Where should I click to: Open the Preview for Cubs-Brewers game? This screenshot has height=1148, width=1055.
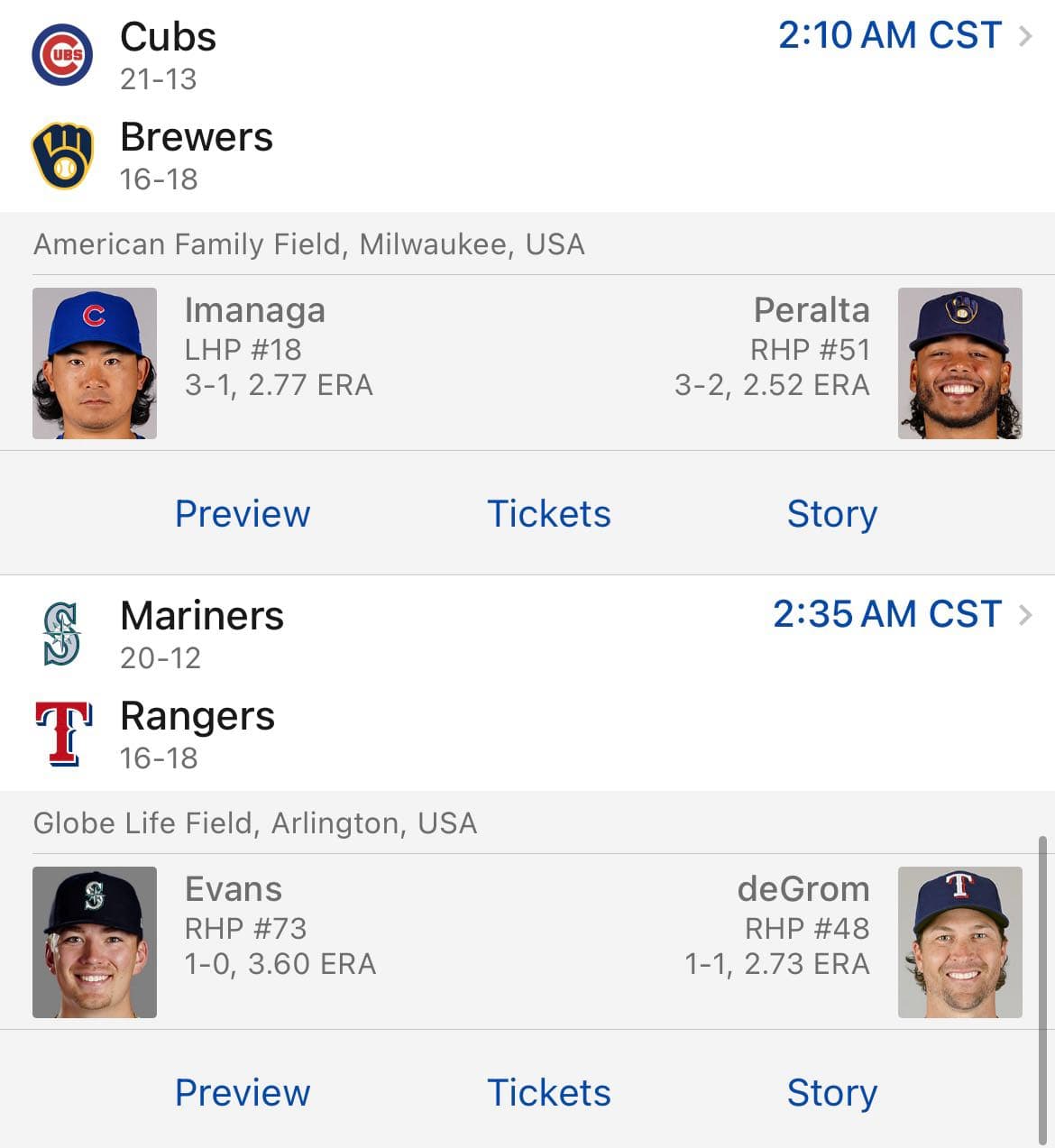(243, 513)
